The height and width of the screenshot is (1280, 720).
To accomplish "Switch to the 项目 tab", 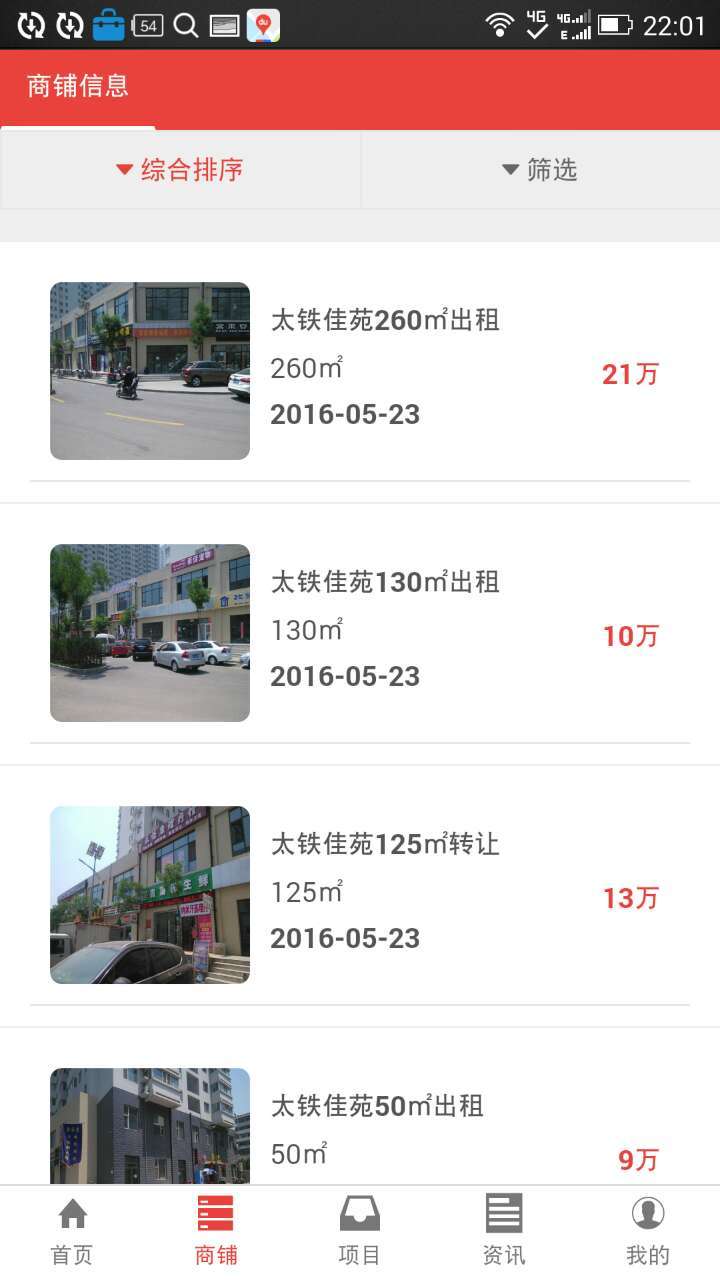I will (360, 1232).
